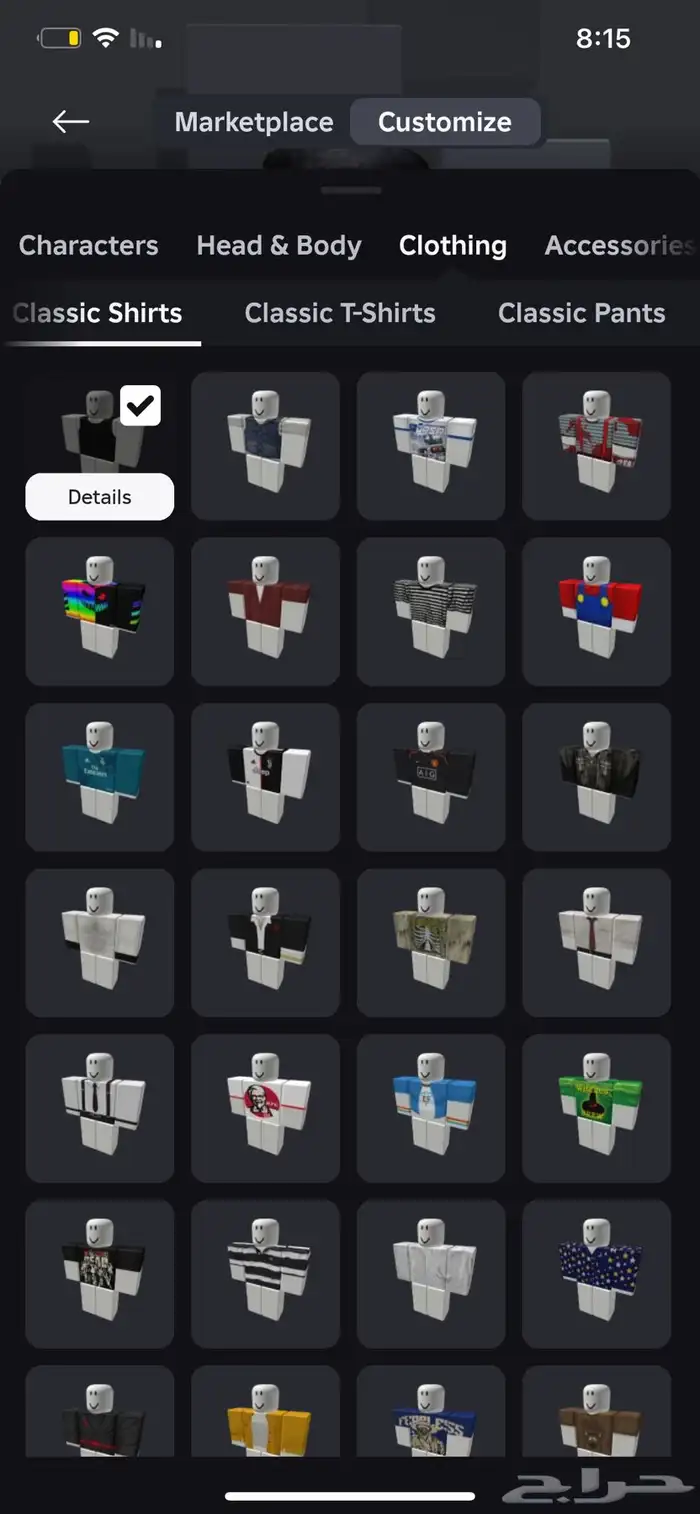Select the Clothing category

[453, 245]
